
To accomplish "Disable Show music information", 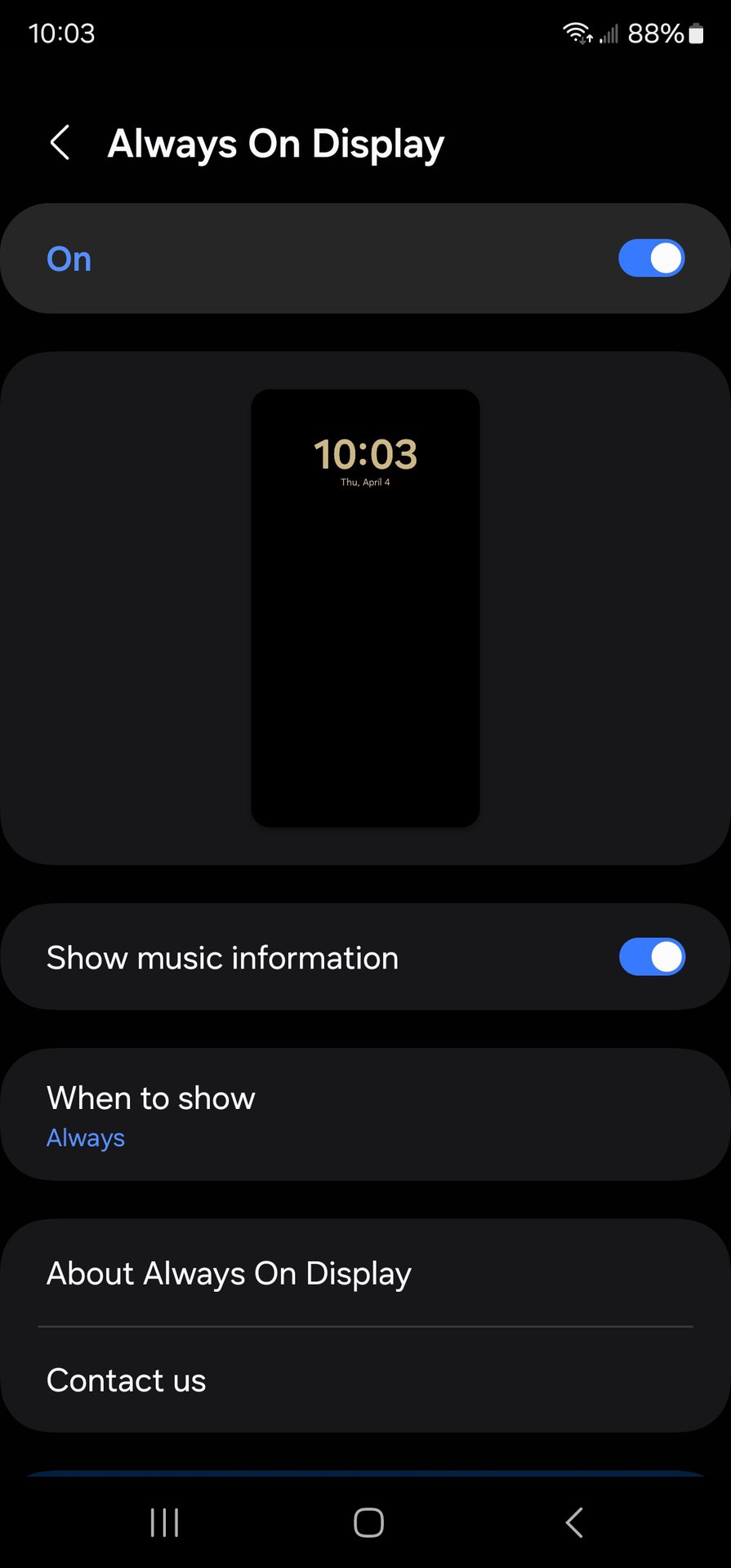I will click(651, 957).
